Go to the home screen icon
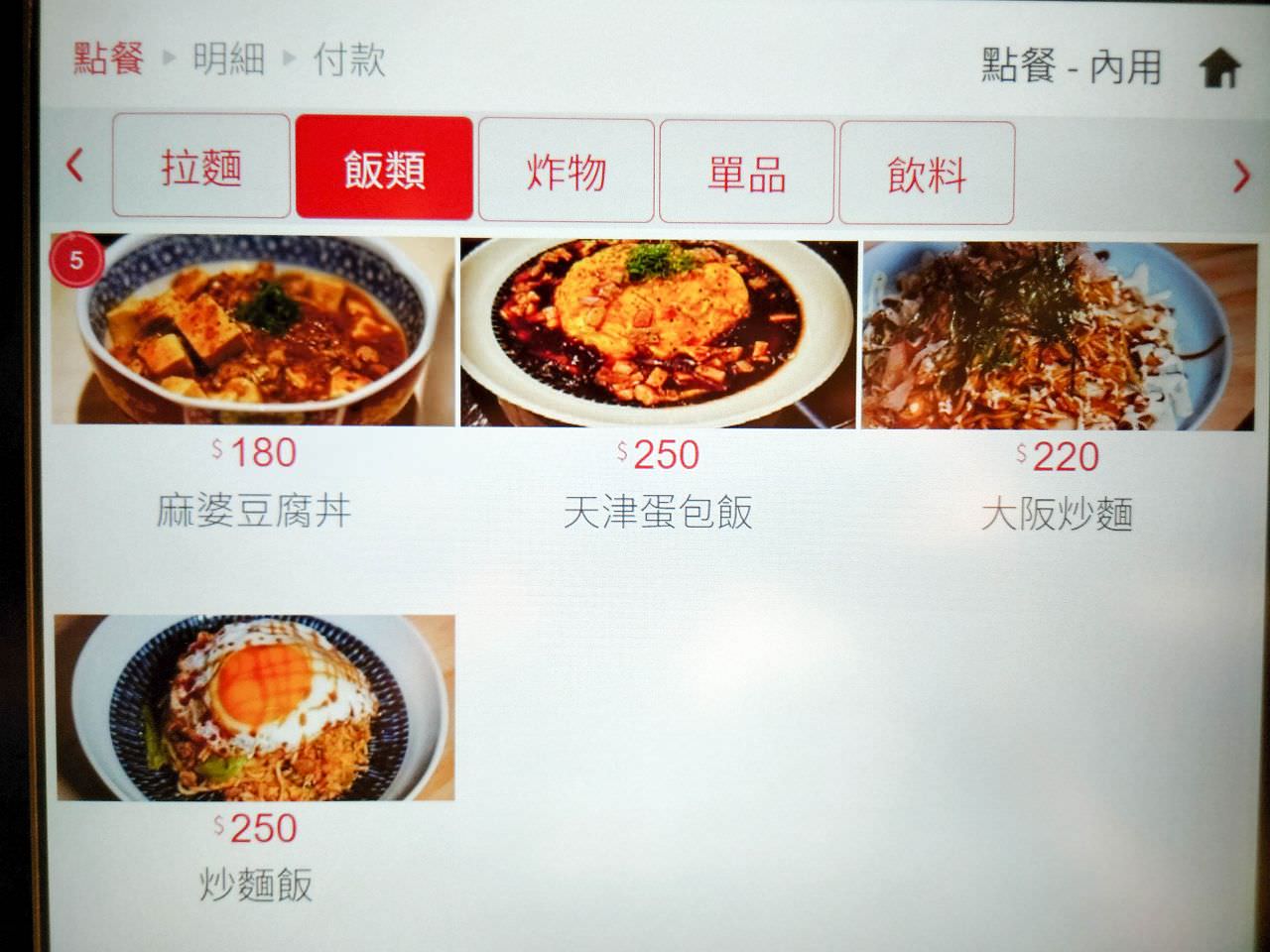Viewport: 1270px width, 952px height. pos(1219,69)
